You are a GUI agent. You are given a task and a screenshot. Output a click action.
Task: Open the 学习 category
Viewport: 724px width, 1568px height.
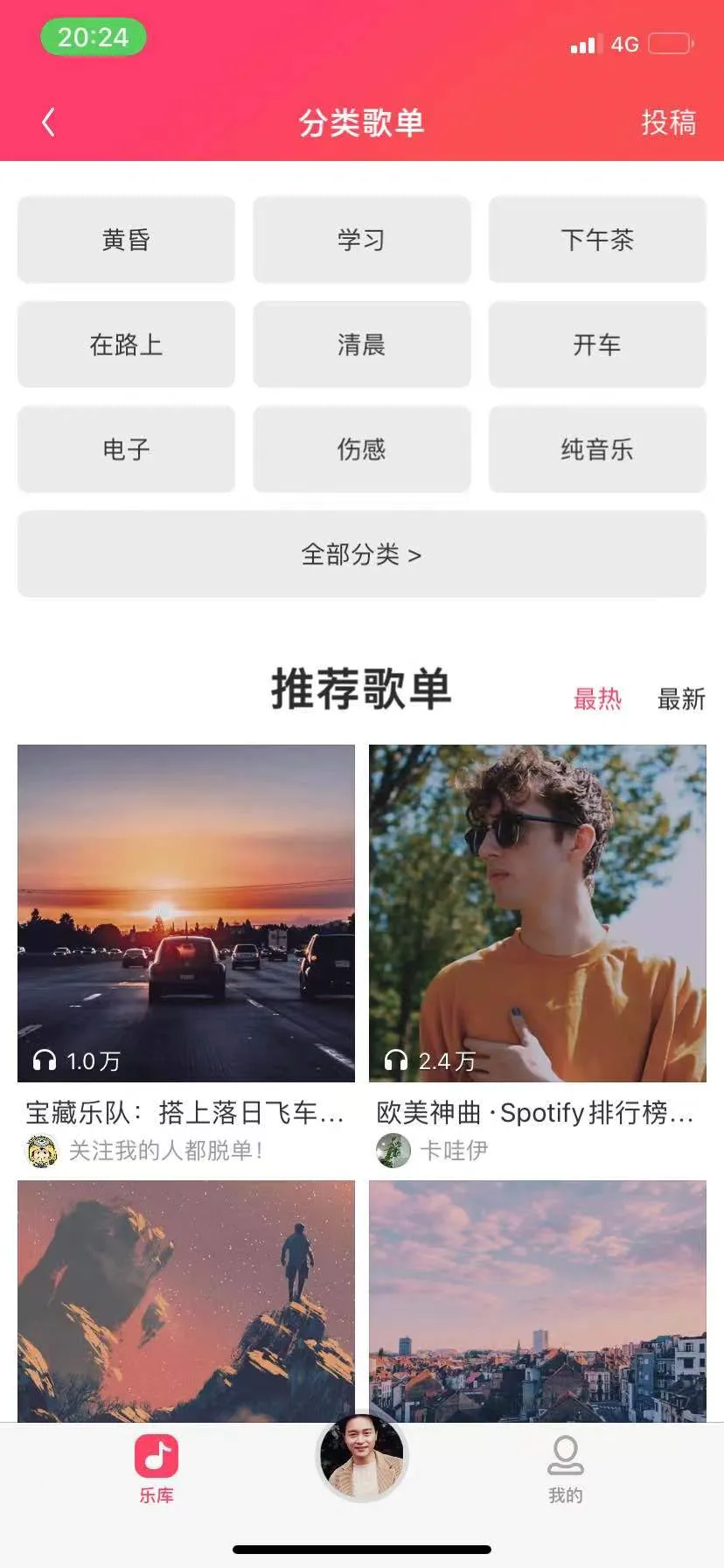(361, 240)
